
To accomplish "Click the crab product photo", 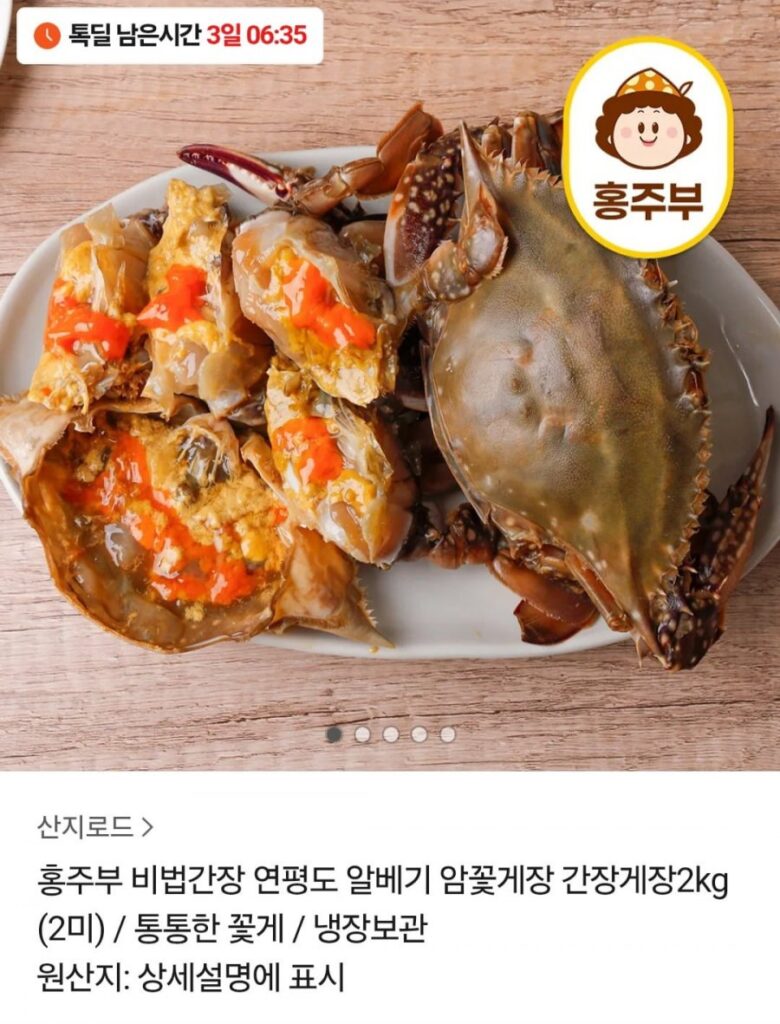I will [x=390, y=400].
